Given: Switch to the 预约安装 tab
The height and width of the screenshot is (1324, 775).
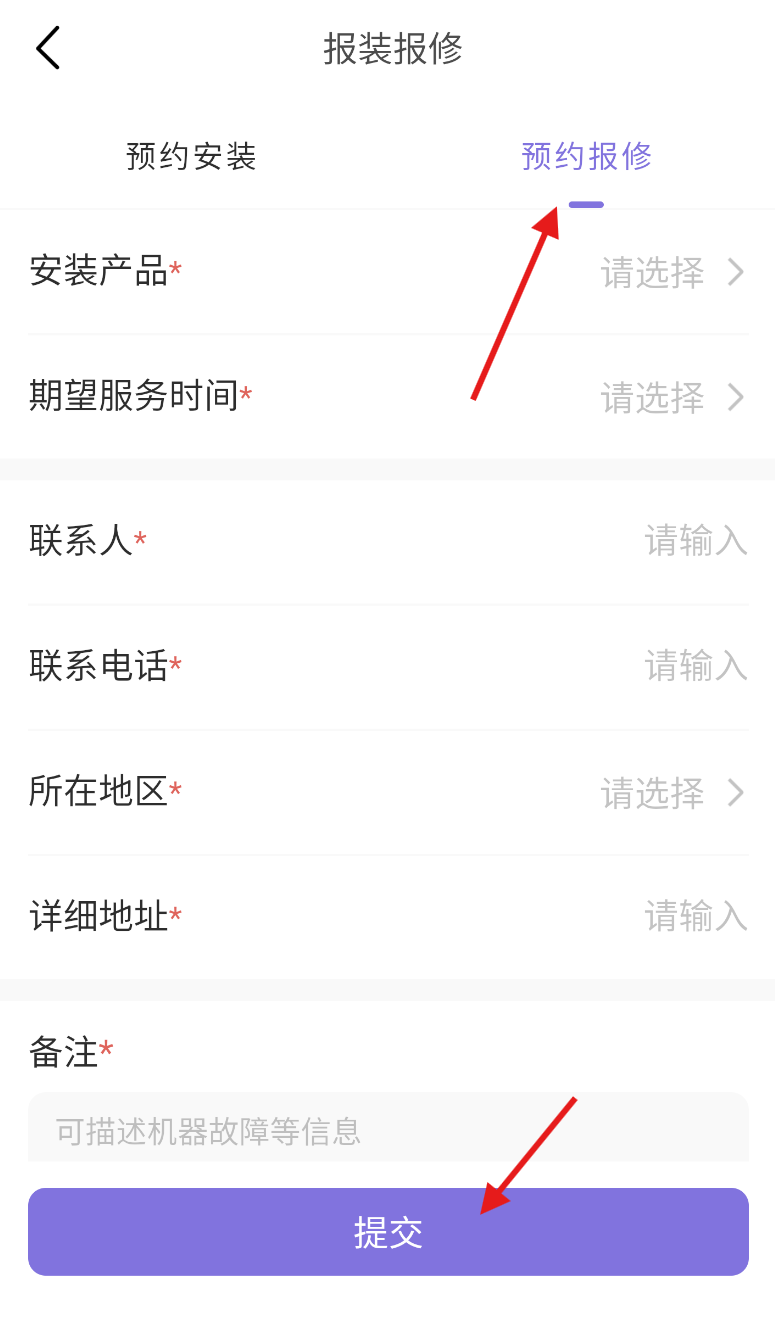Looking at the screenshot, I should 191,157.
